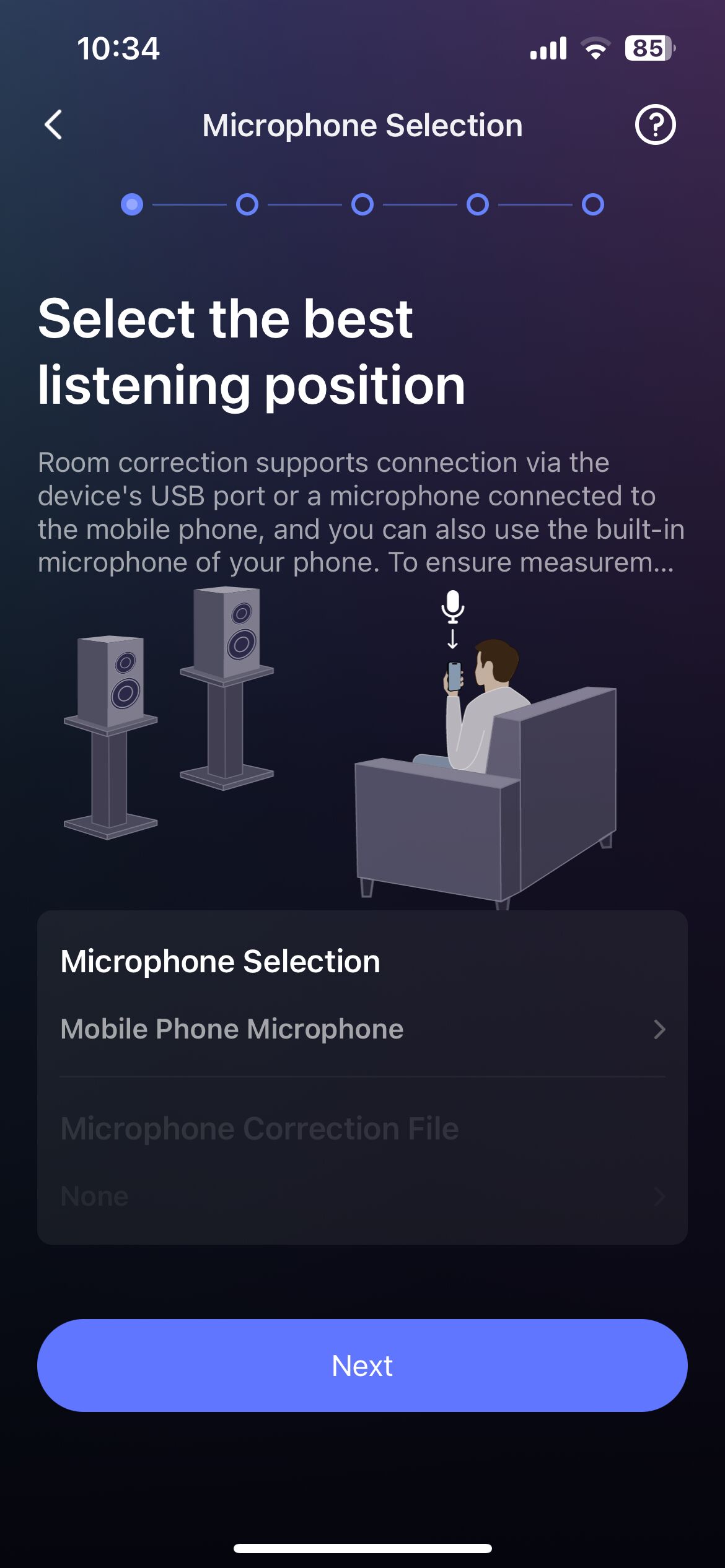Continue with the Next button

click(x=362, y=1365)
